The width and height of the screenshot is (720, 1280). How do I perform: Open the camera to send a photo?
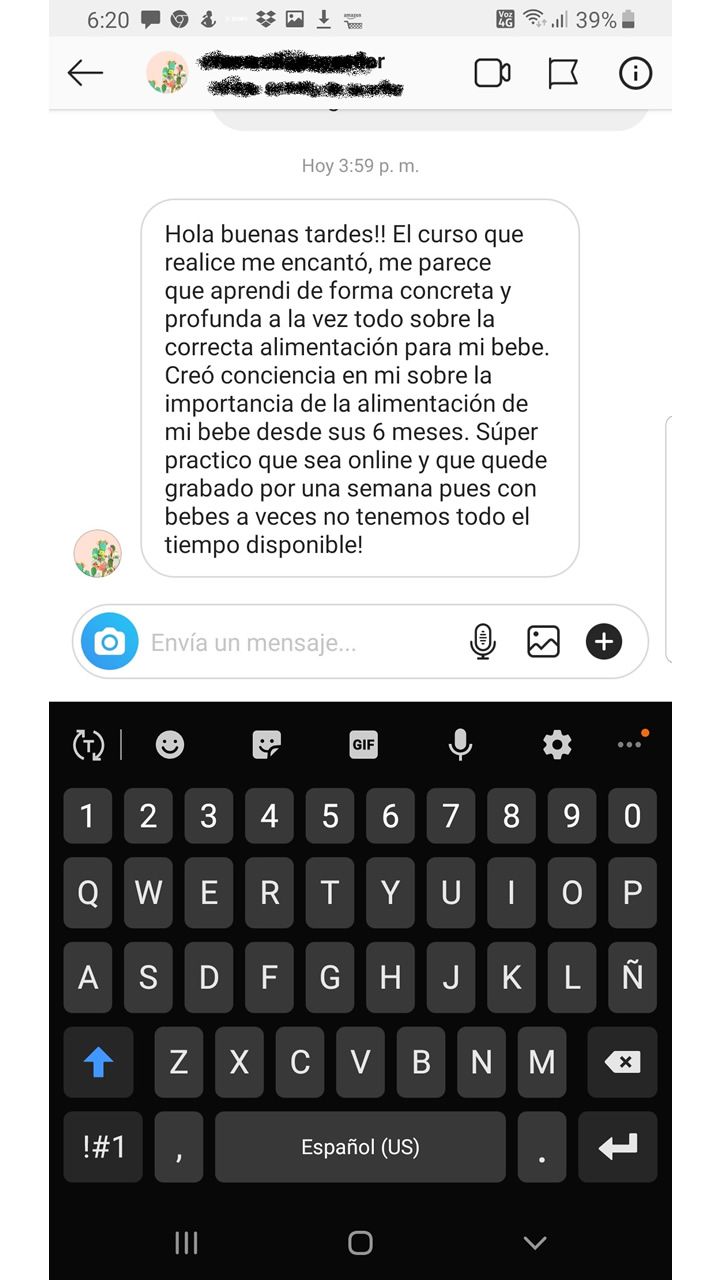110,641
